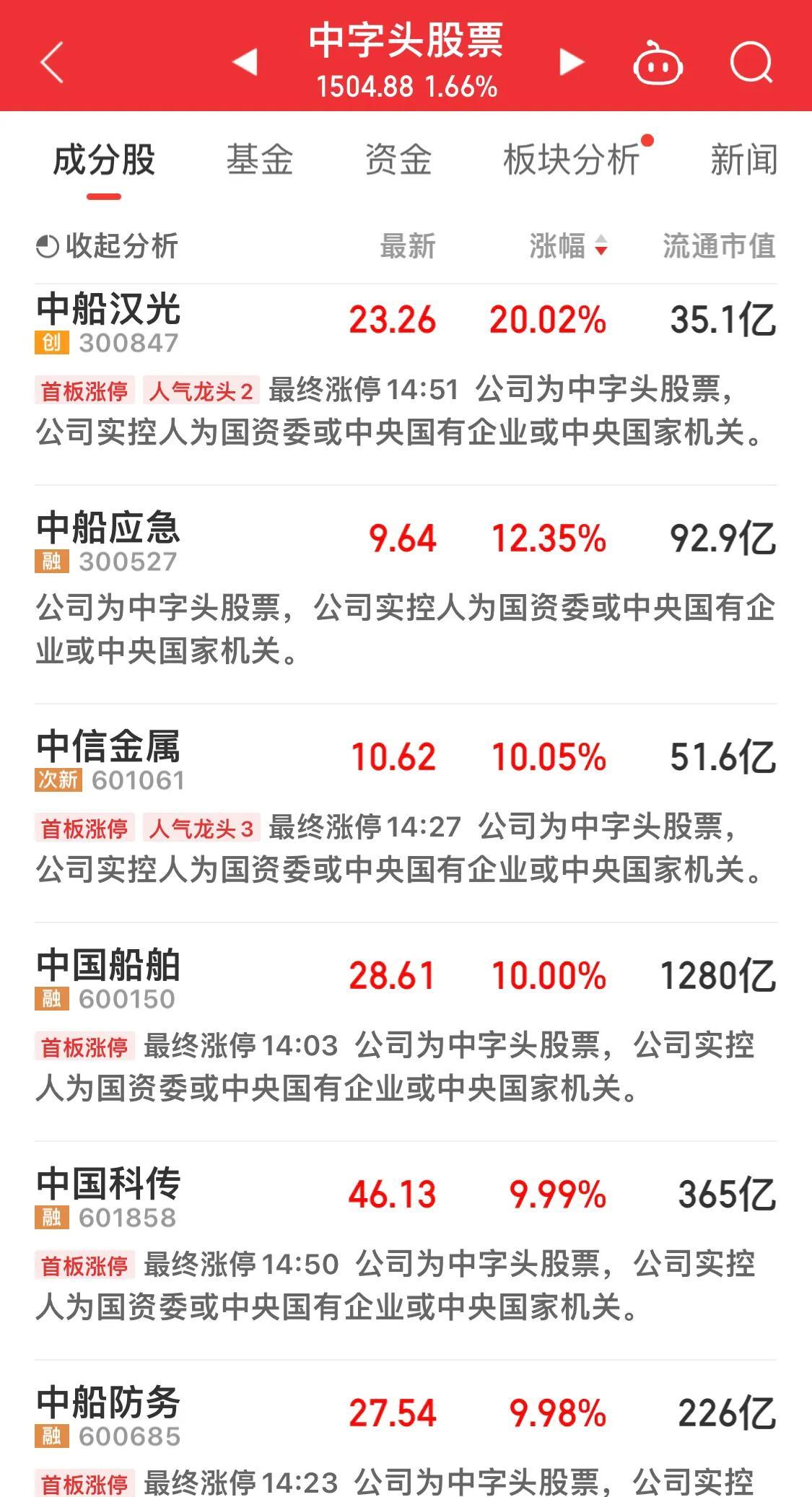812x1497 pixels.
Task: Switch to the 新闻 tab
Action: click(743, 160)
